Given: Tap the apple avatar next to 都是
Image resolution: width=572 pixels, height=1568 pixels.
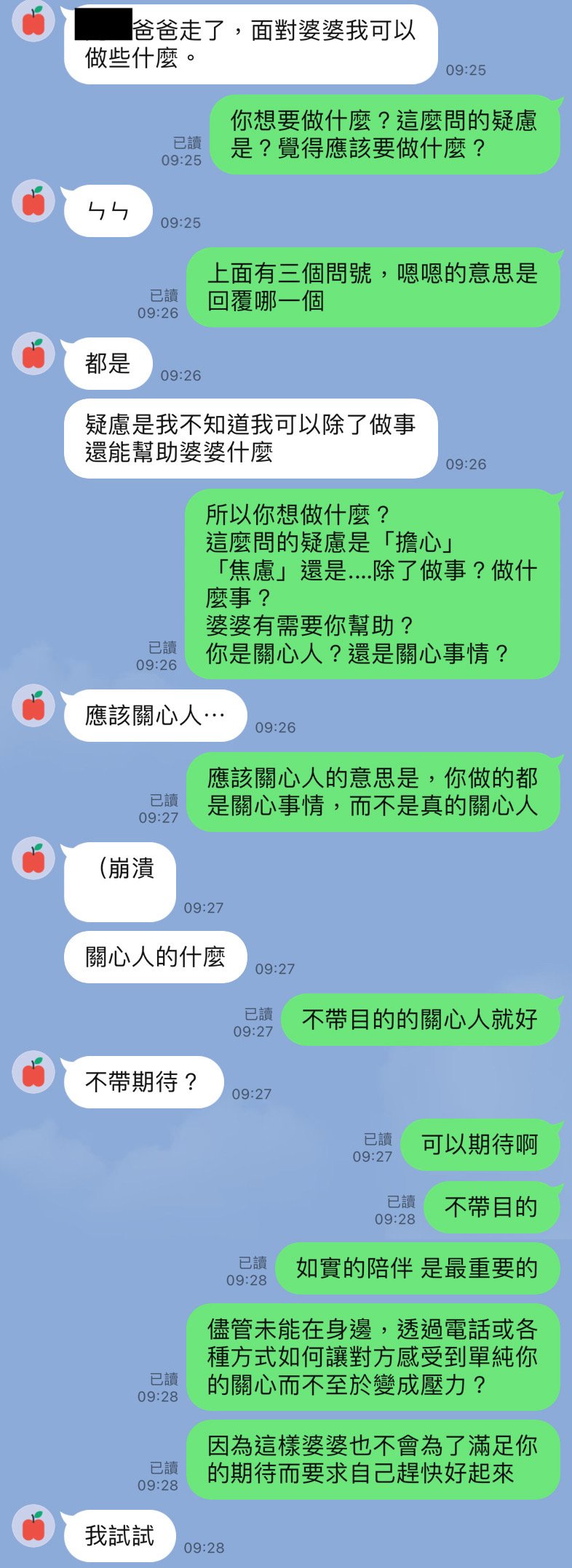Looking at the screenshot, I should pos(33,354).
